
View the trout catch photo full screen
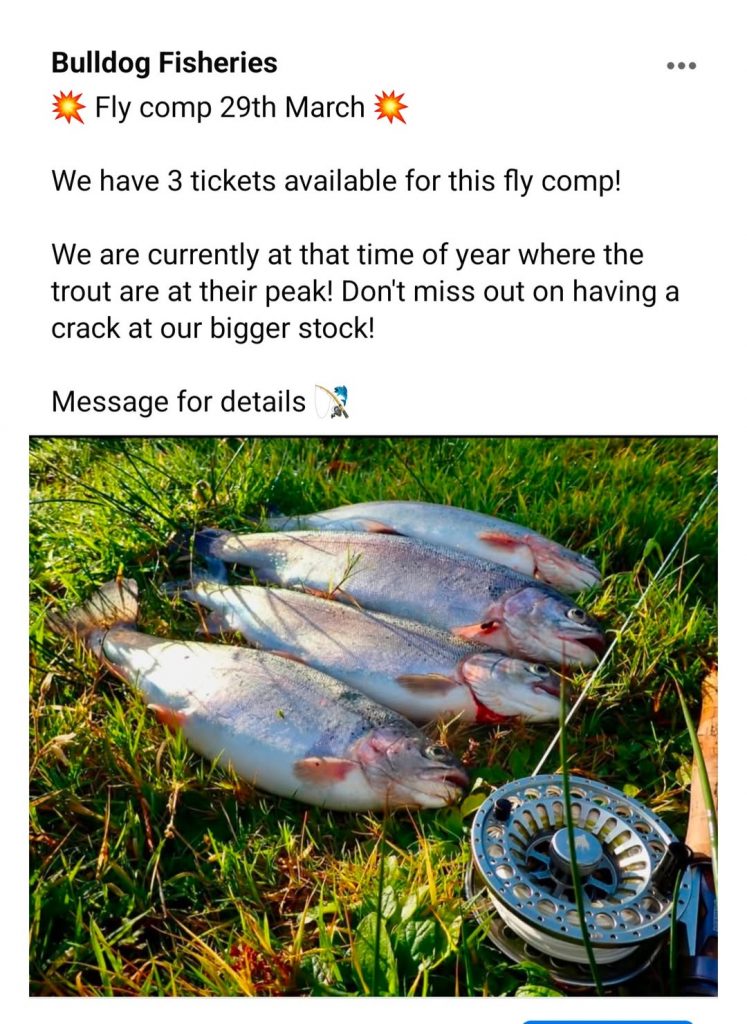373,715
